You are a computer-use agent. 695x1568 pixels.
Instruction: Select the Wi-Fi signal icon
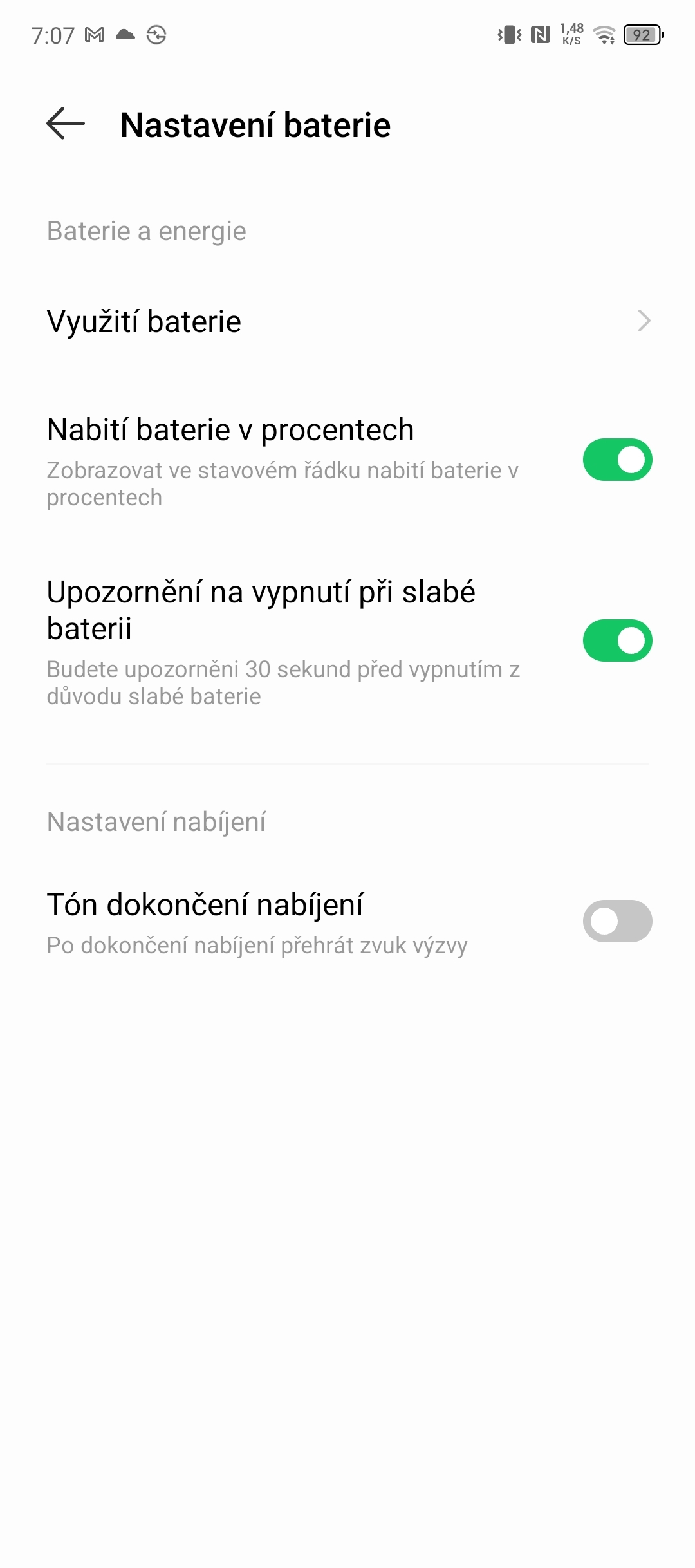[x=604, y=34]
